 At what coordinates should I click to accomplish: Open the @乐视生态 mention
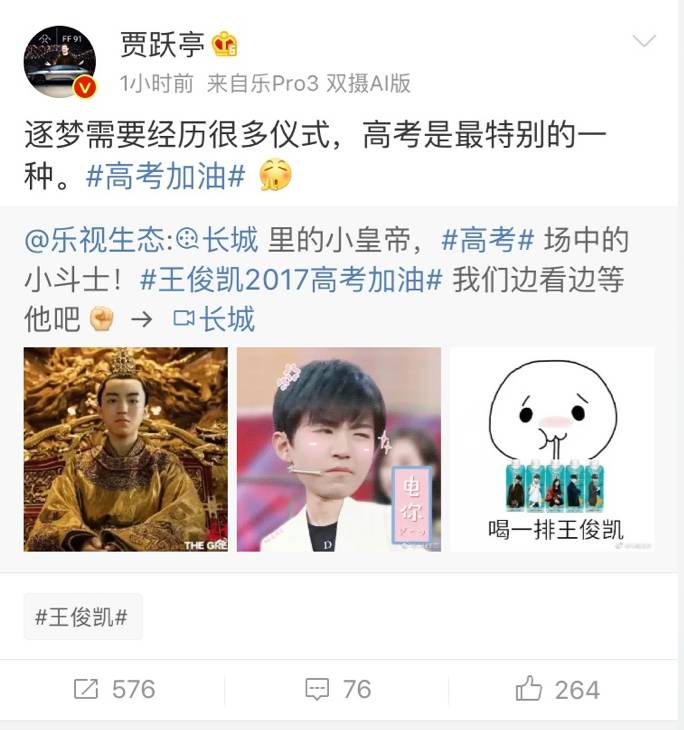[99, 240]
